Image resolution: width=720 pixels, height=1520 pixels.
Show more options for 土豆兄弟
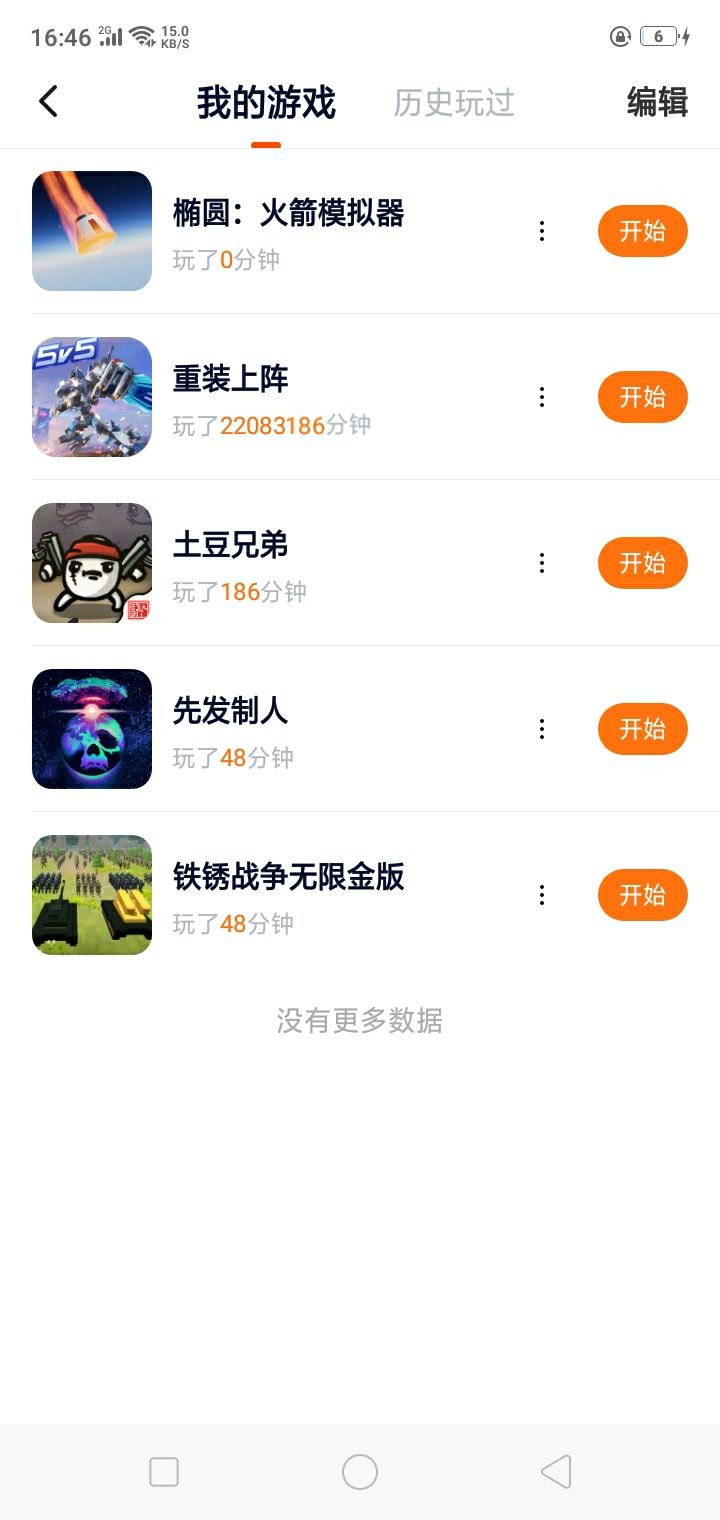click(542, 563)
